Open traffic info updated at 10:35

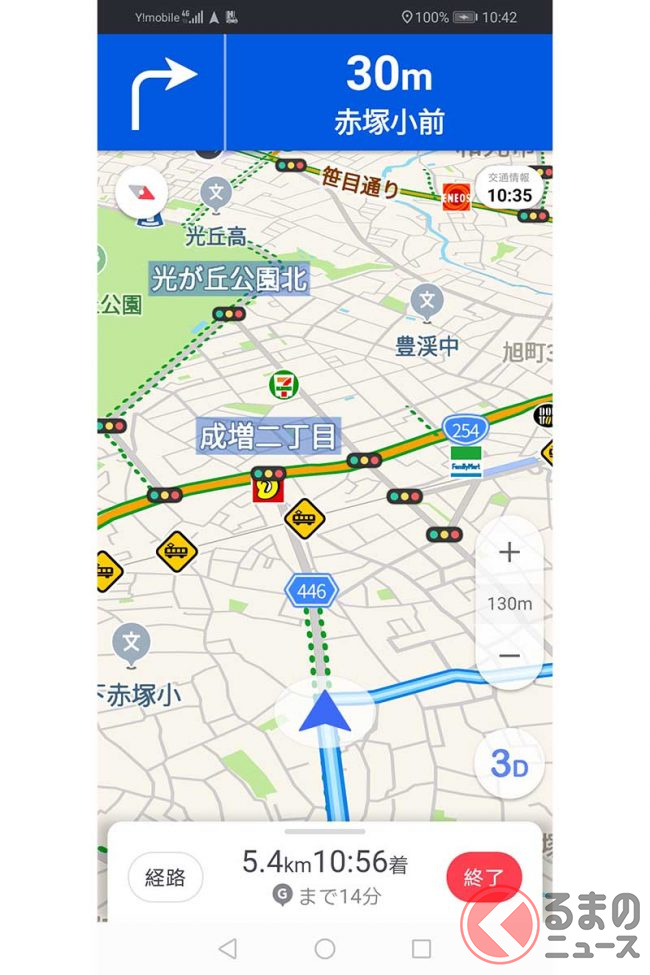(x=509, y=187)
